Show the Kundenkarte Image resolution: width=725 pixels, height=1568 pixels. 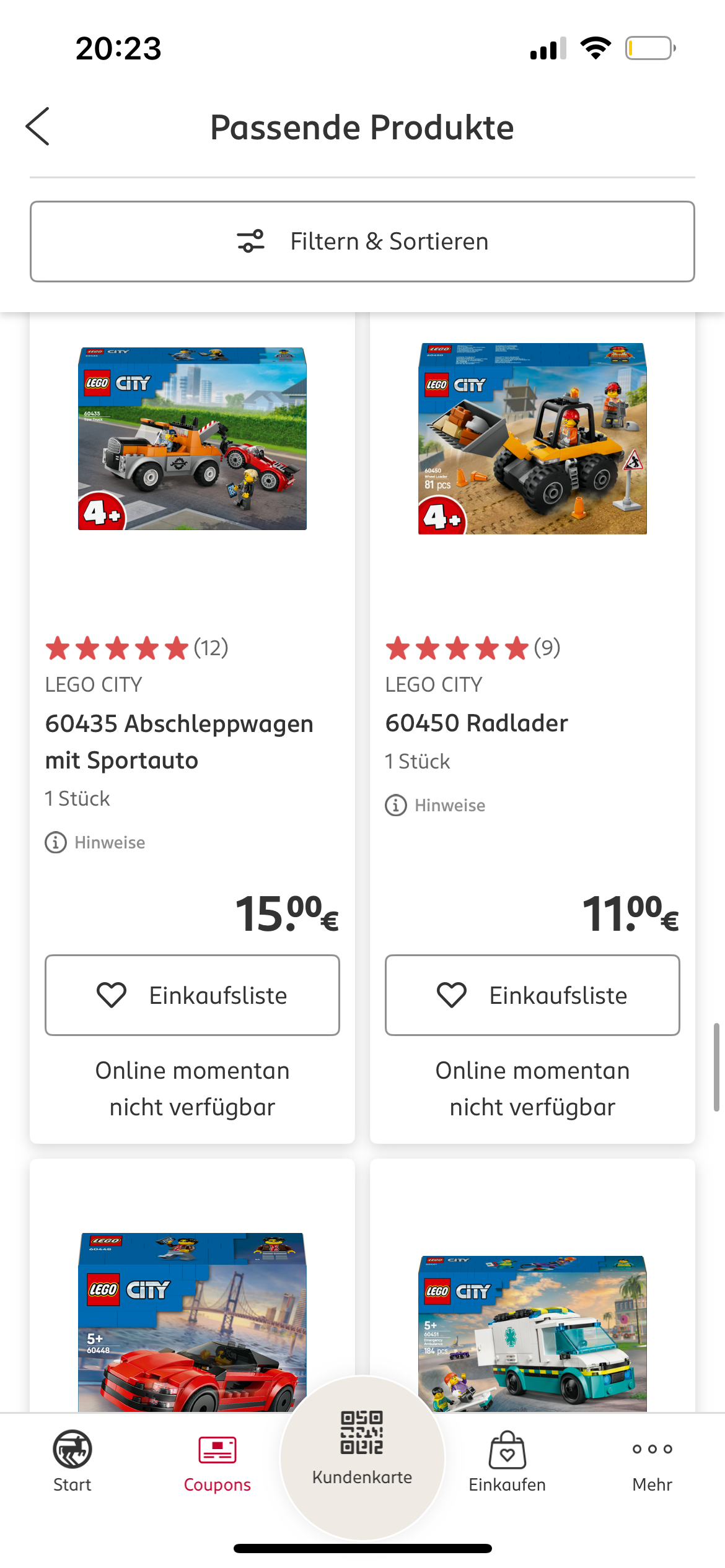tap(362, 1449)
